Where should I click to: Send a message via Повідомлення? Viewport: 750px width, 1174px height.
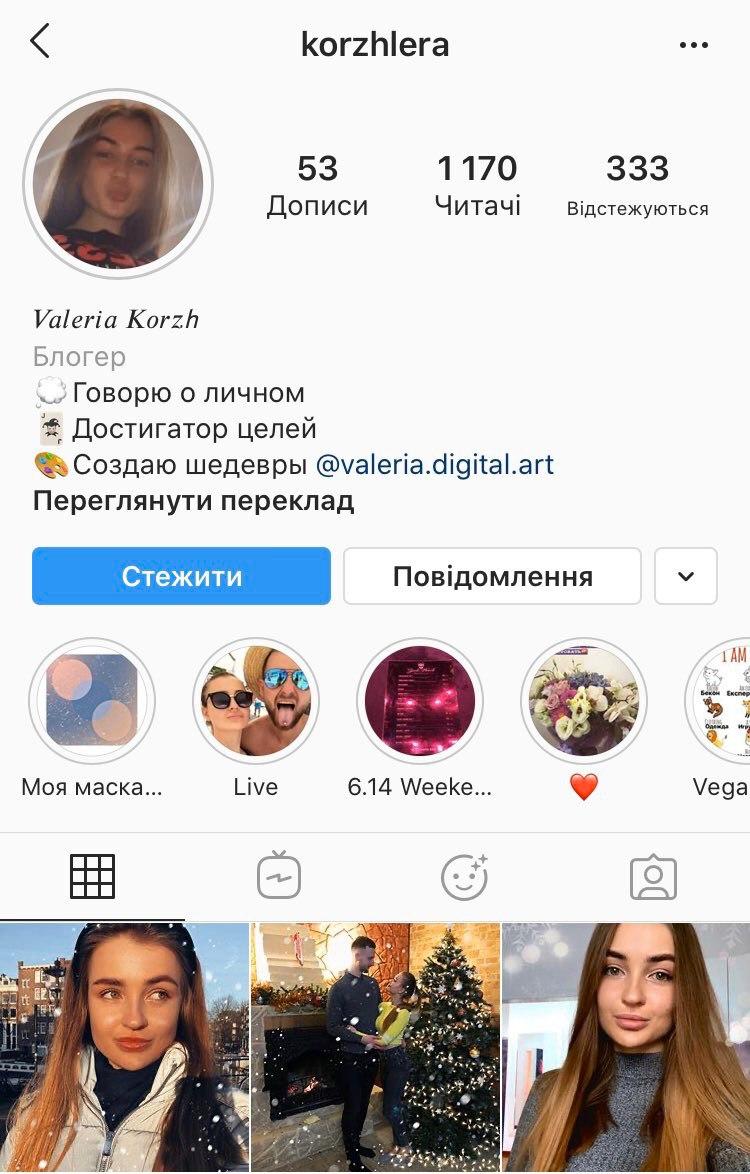(492, 576)
